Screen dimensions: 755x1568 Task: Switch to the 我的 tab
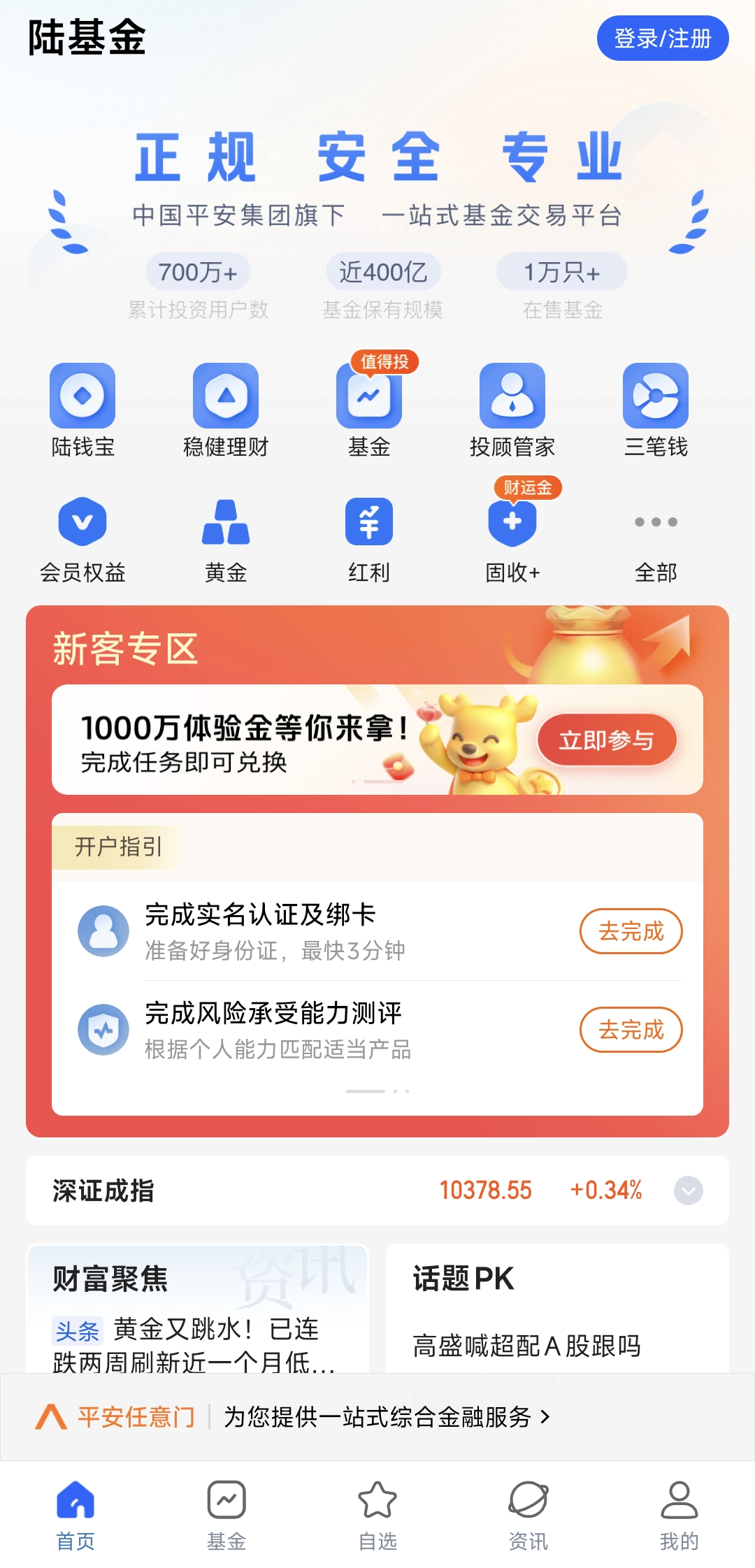679,1513
